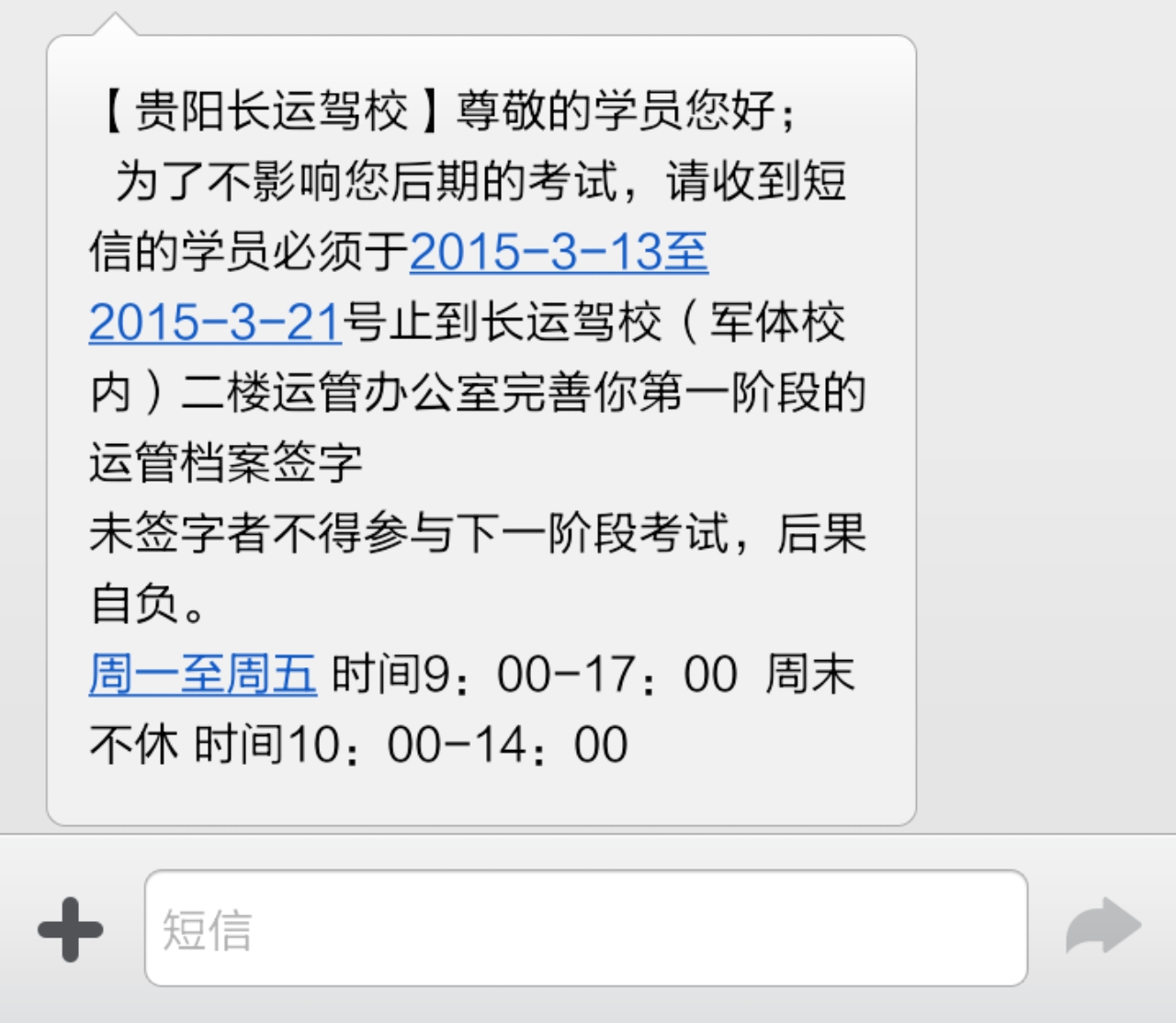Tap the plus attachment icon
The image size is (1176, 1023).
(70, 929)
